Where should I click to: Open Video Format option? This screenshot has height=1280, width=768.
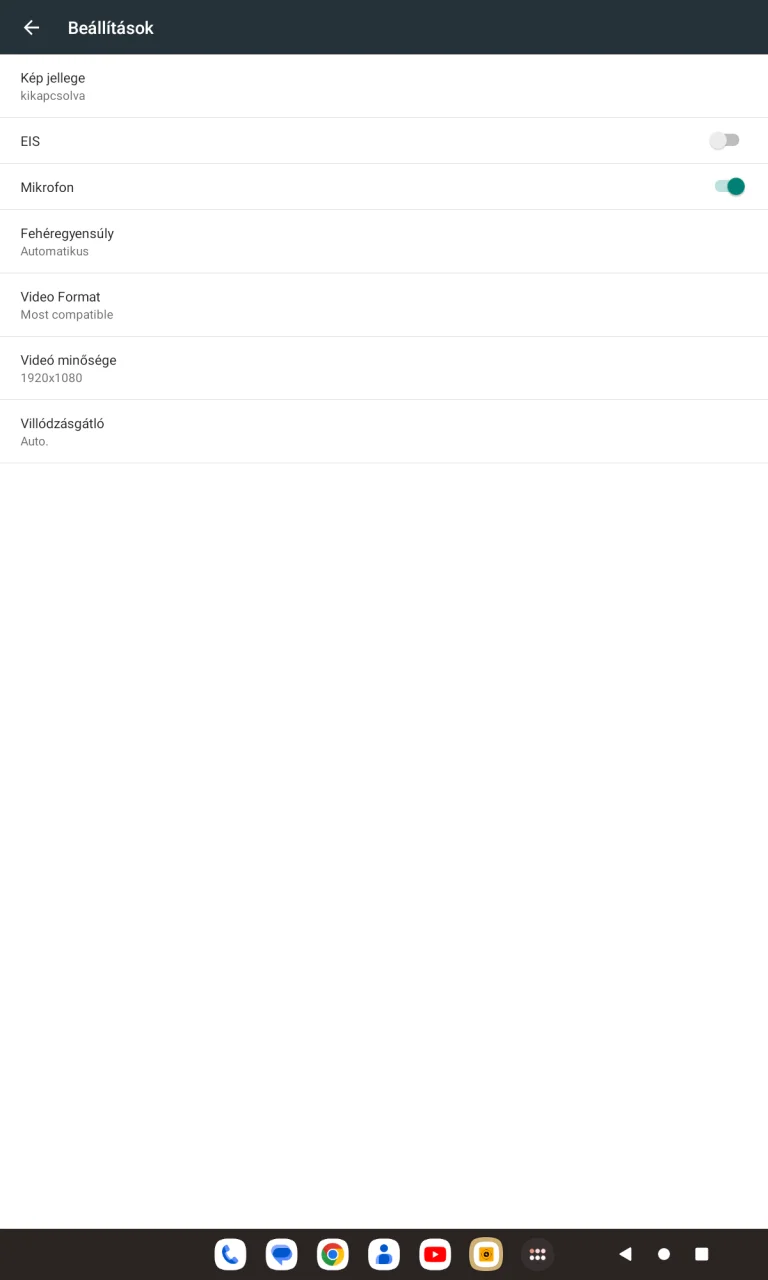384,305
